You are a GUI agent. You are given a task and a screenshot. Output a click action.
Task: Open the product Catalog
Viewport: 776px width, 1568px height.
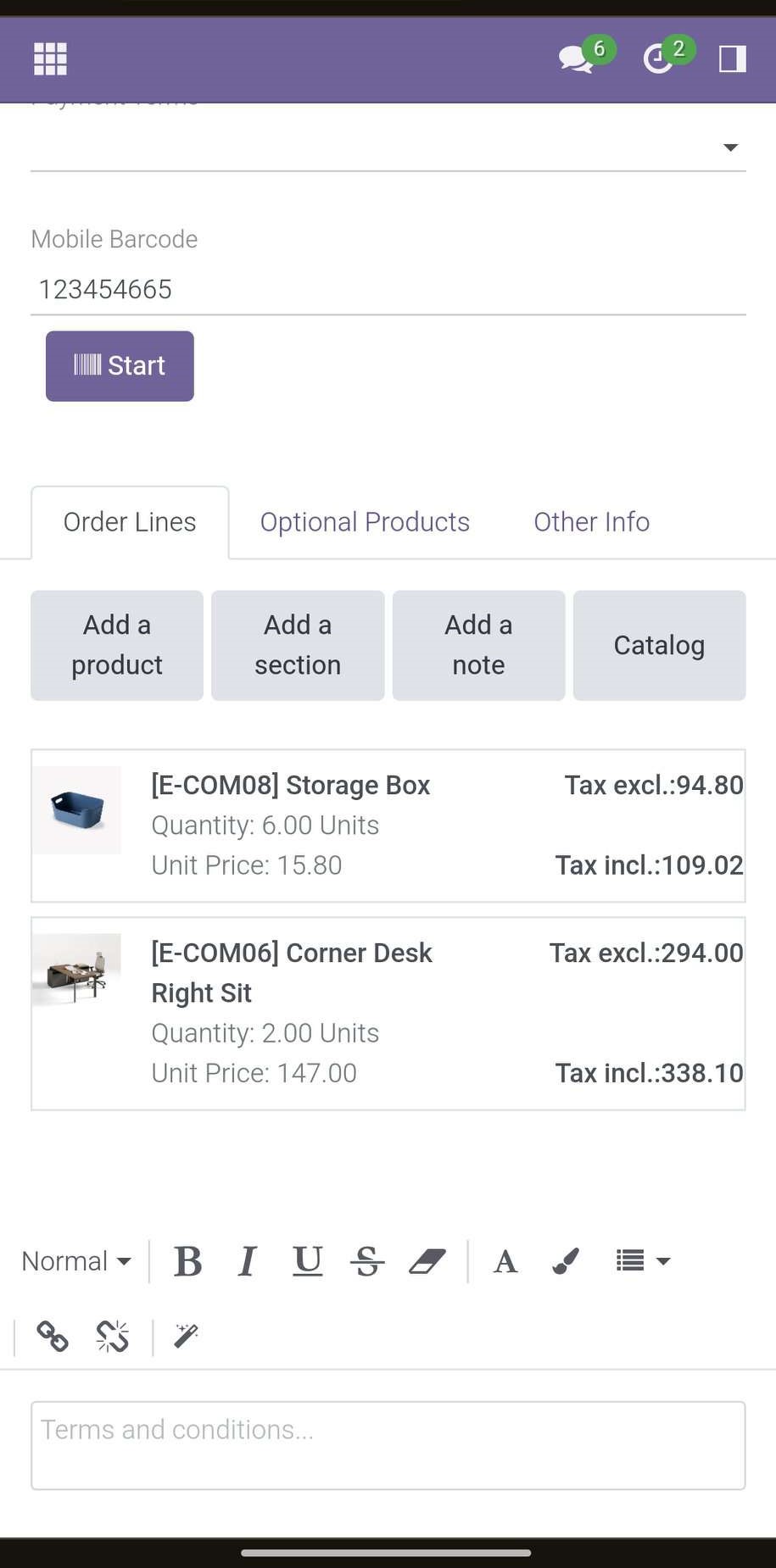tap(659, 645)
